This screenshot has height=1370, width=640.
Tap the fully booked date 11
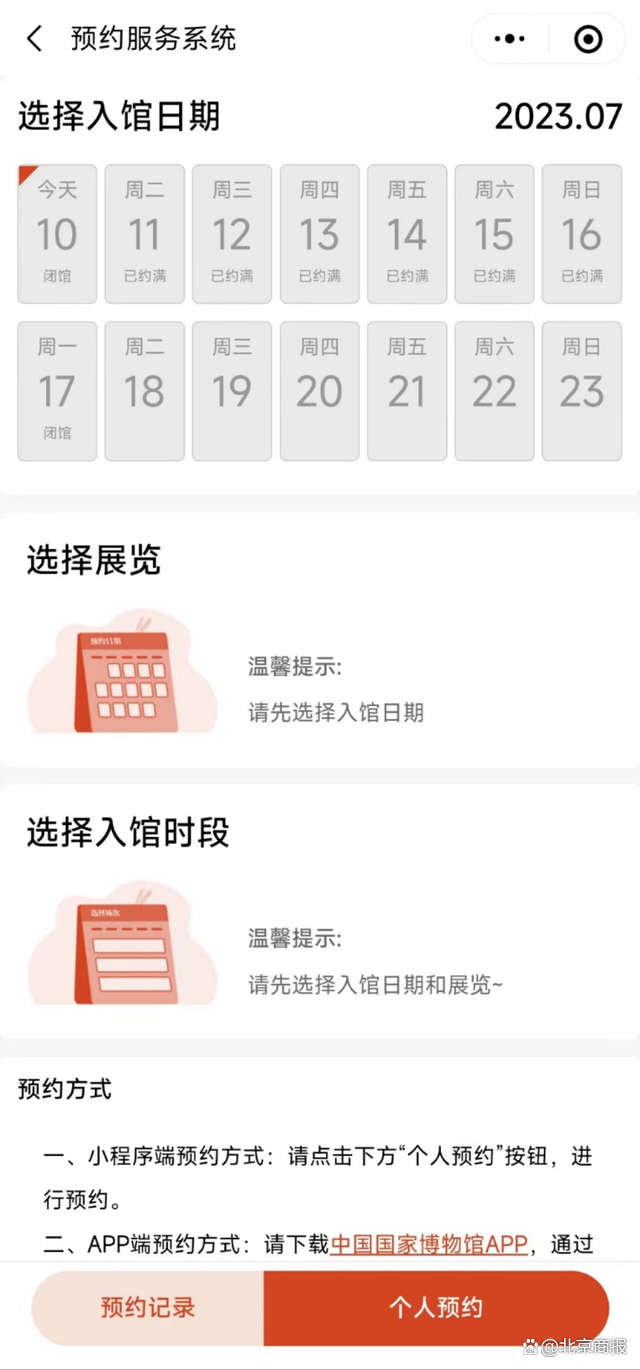coord(144,234)
